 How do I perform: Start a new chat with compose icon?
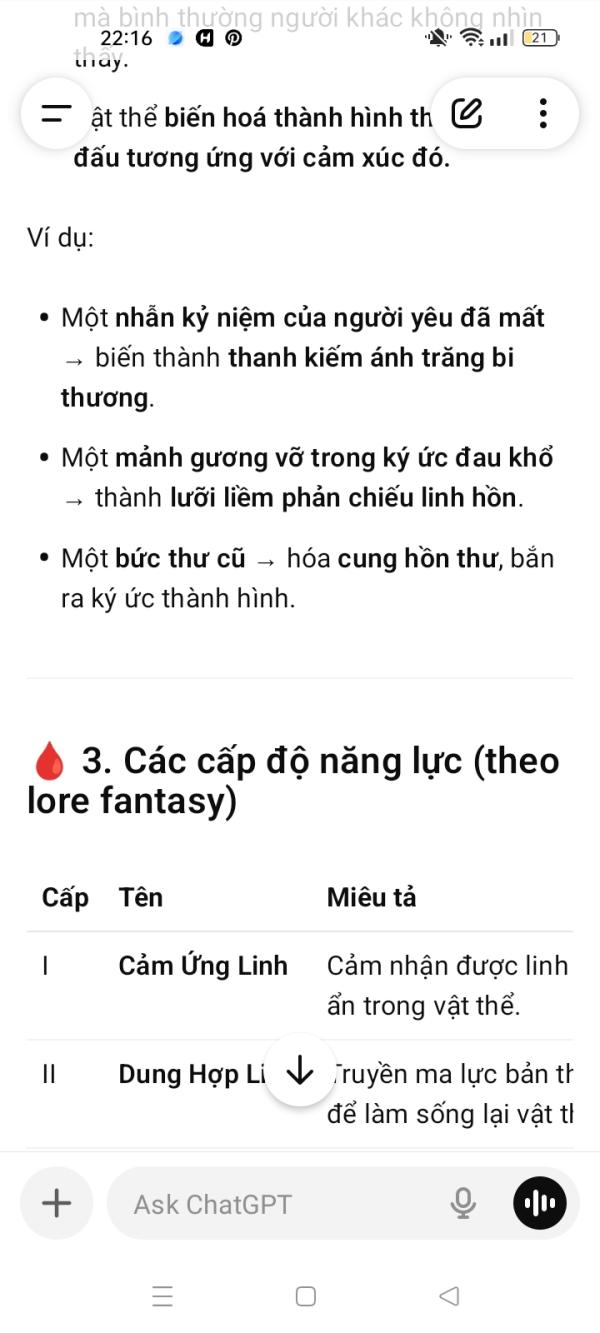466,113
